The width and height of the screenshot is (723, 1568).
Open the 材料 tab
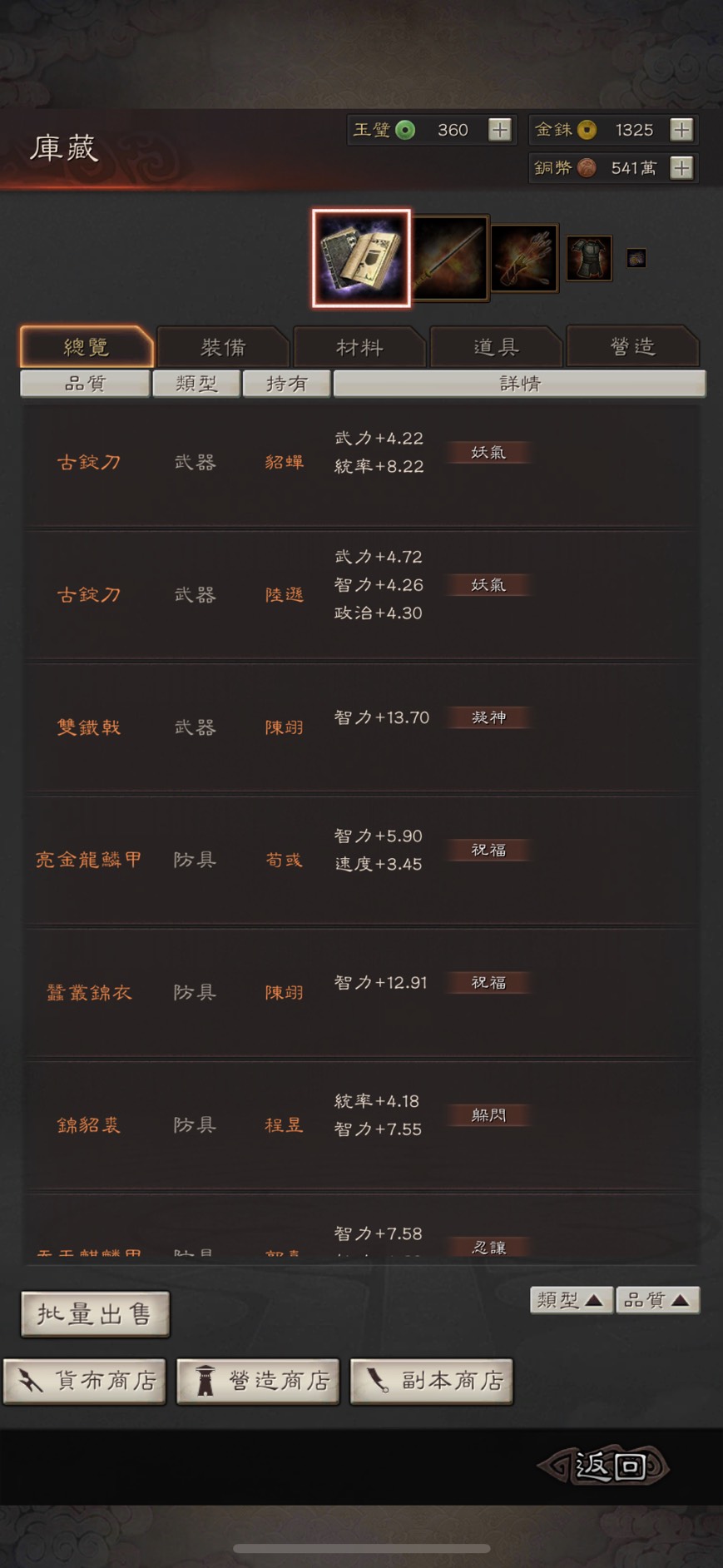coord(359,347)
